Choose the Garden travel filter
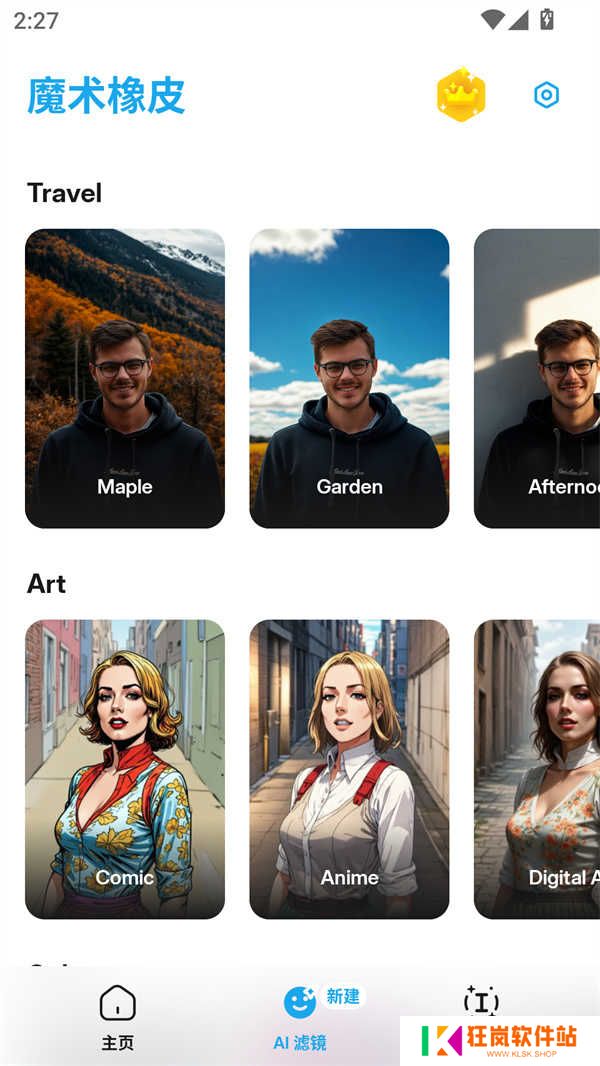This screenshot has height=1066, width=600. [x=349, y=378]
